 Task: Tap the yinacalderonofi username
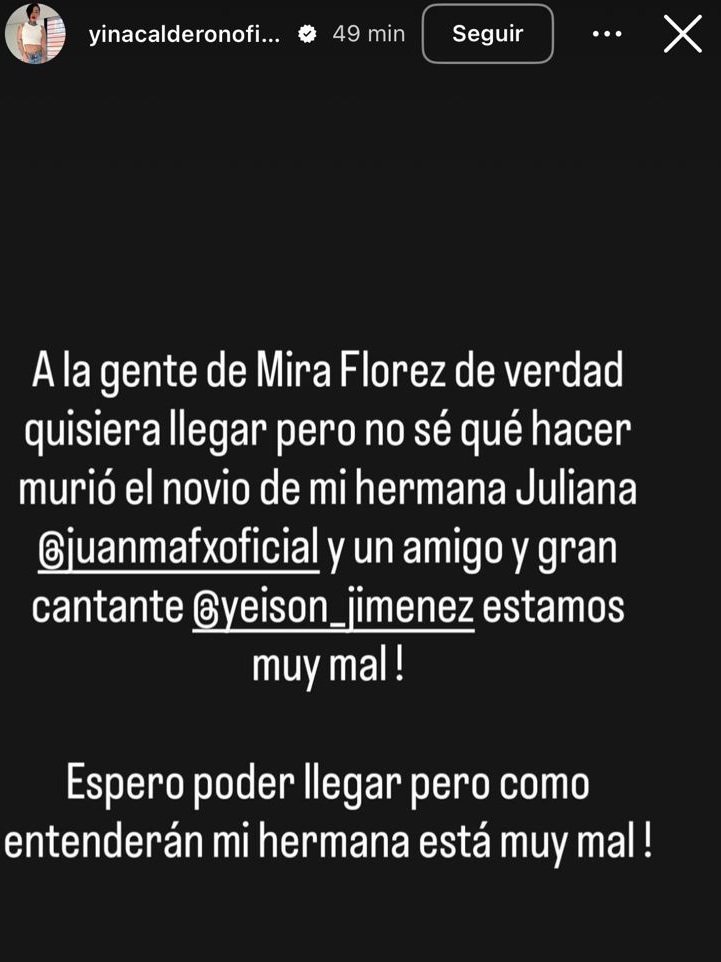click(x=184, y=34)
